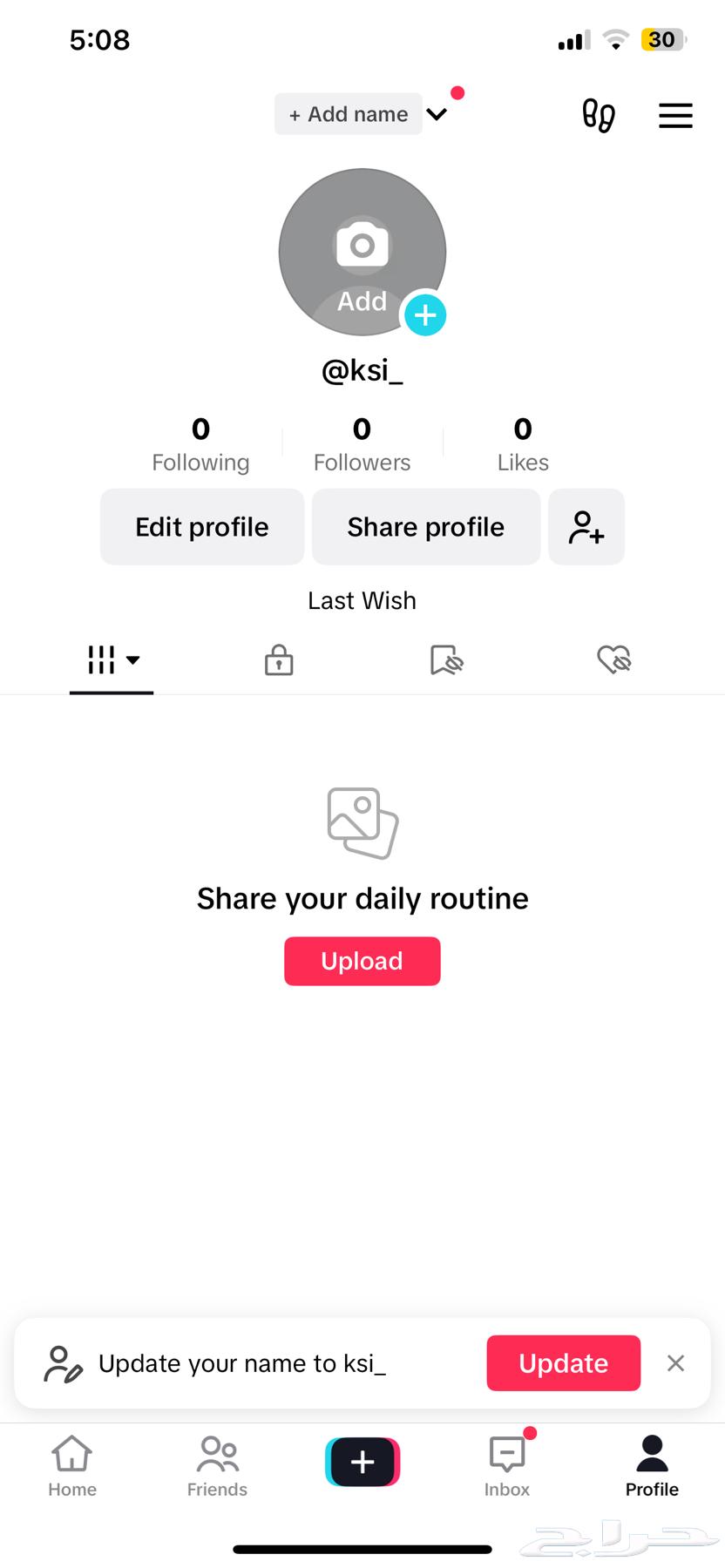View the Followers list
Screen dimensions: 725x1568
362,444
